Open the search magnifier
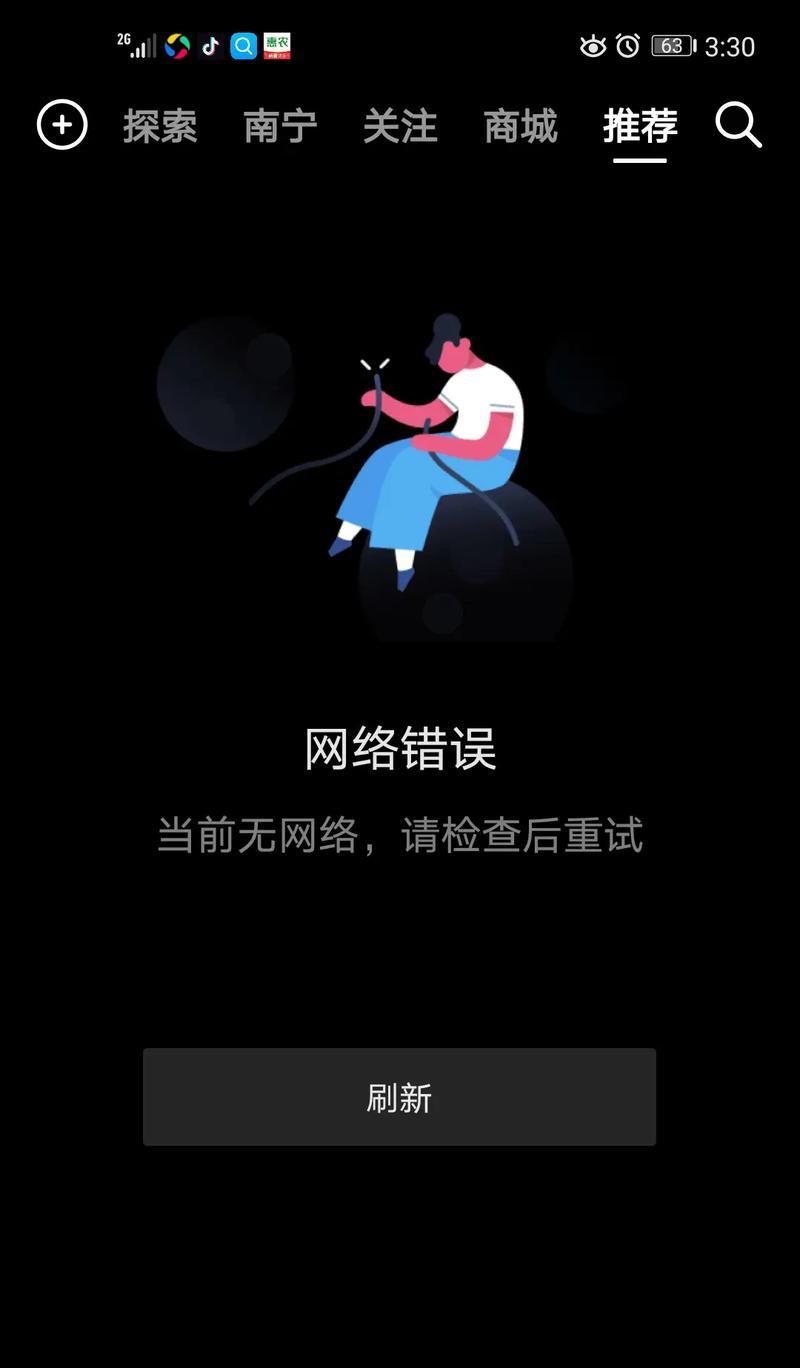The width and height of the screenshot is (800, 1368). click(739, 126)
